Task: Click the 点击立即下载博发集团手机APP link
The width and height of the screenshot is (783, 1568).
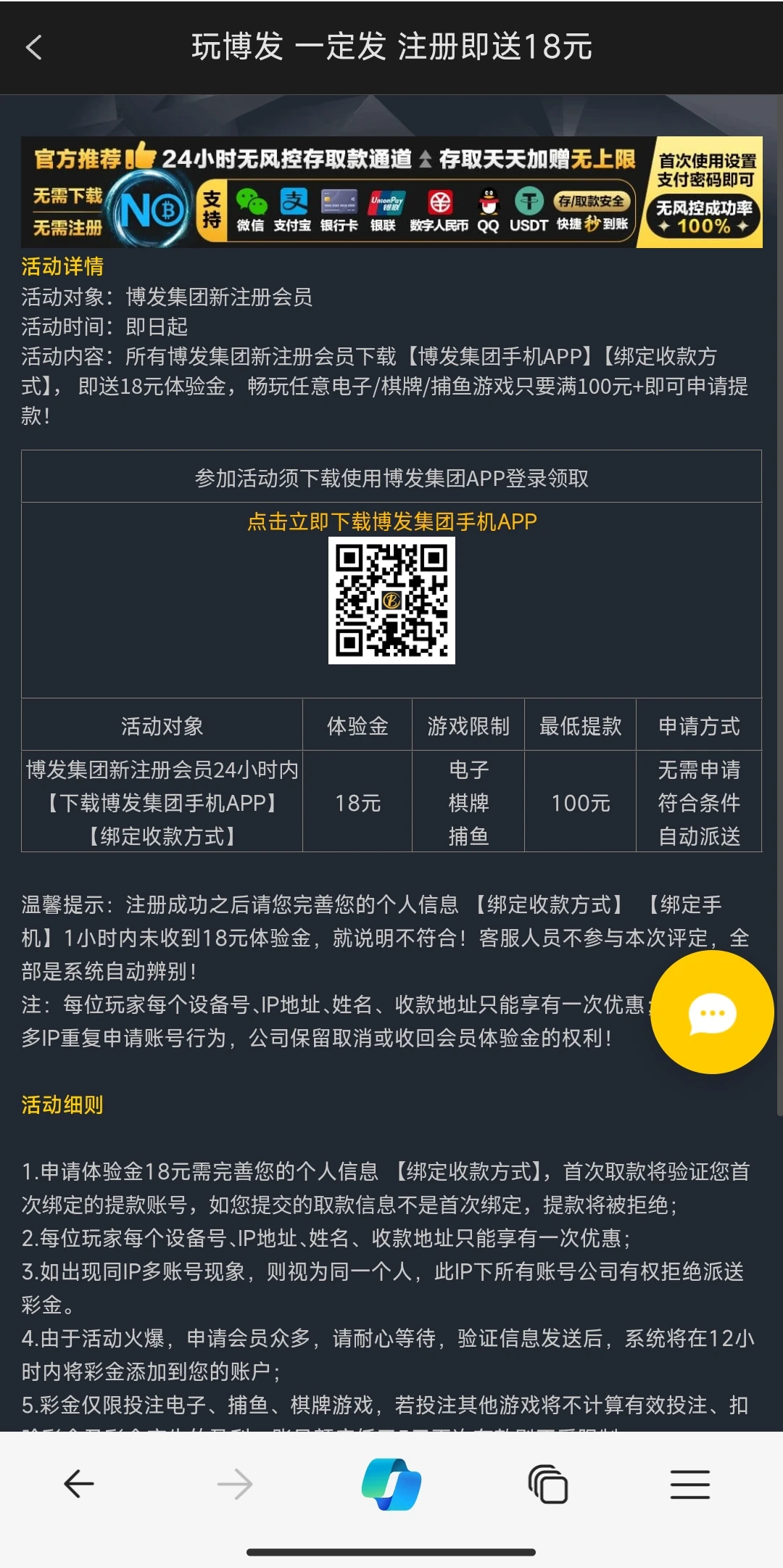Action: [x=391, y=521]
